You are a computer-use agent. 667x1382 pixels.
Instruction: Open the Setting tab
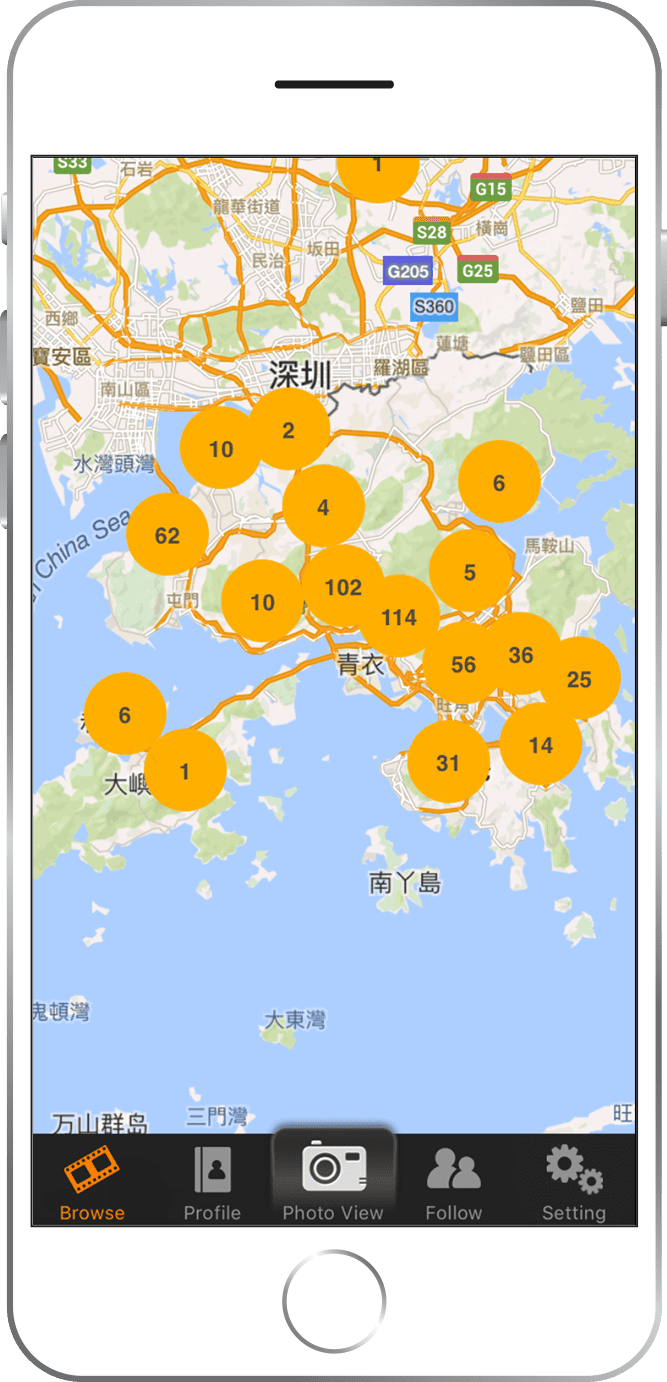coord(573,1181)
